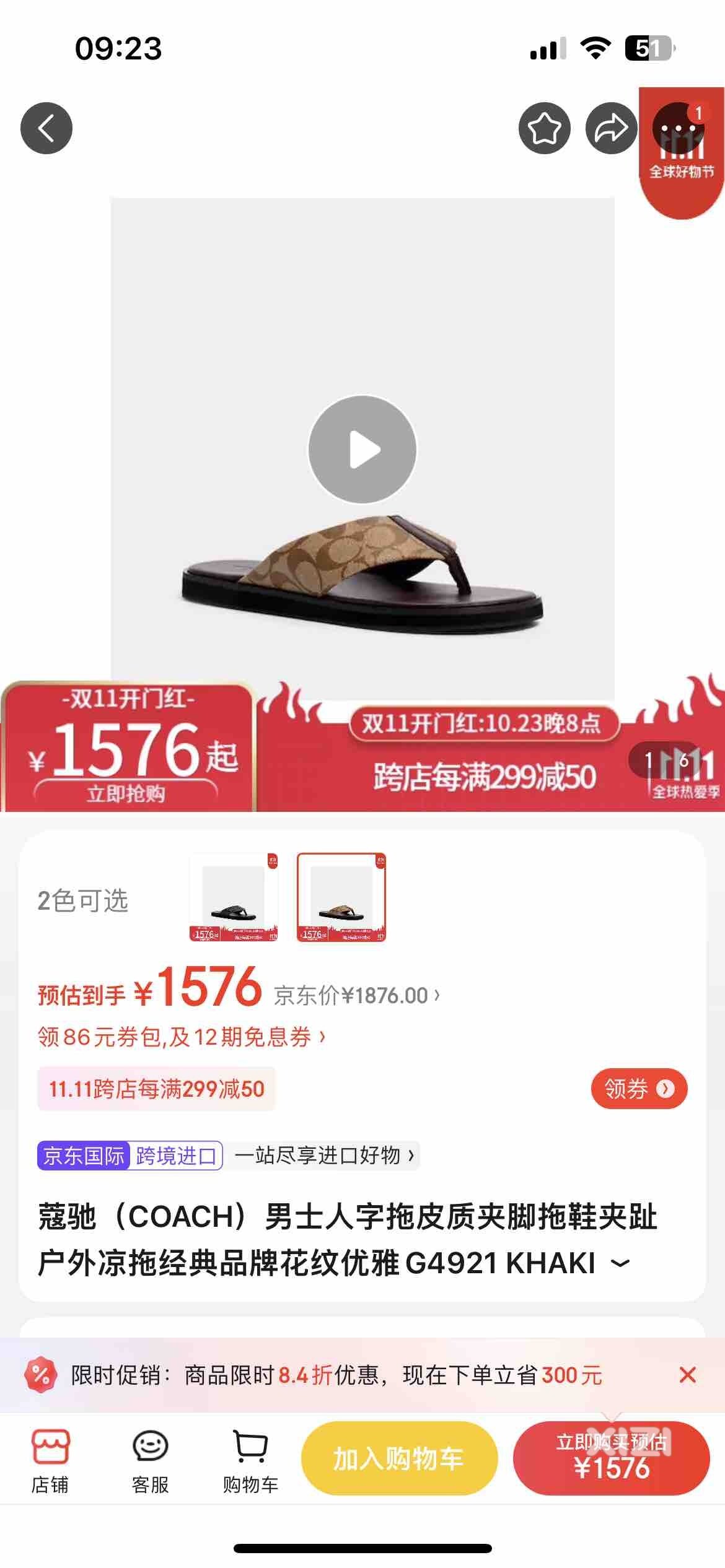Select the khaki sandal color option
Image resolution: width=725 pixels, height=1568 pixels.
pyautogui.click(x=341, y=897)
